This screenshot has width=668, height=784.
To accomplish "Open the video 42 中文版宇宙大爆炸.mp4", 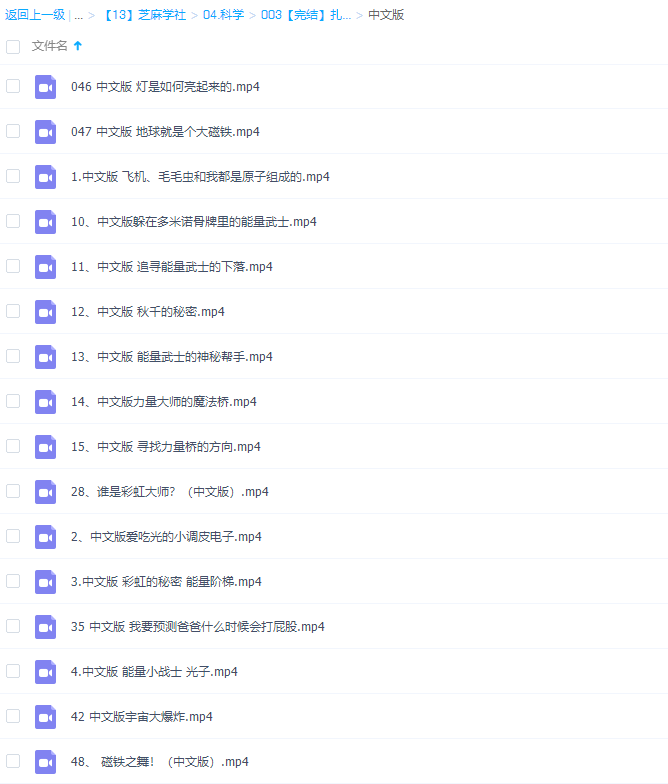I will pos(141,717).
